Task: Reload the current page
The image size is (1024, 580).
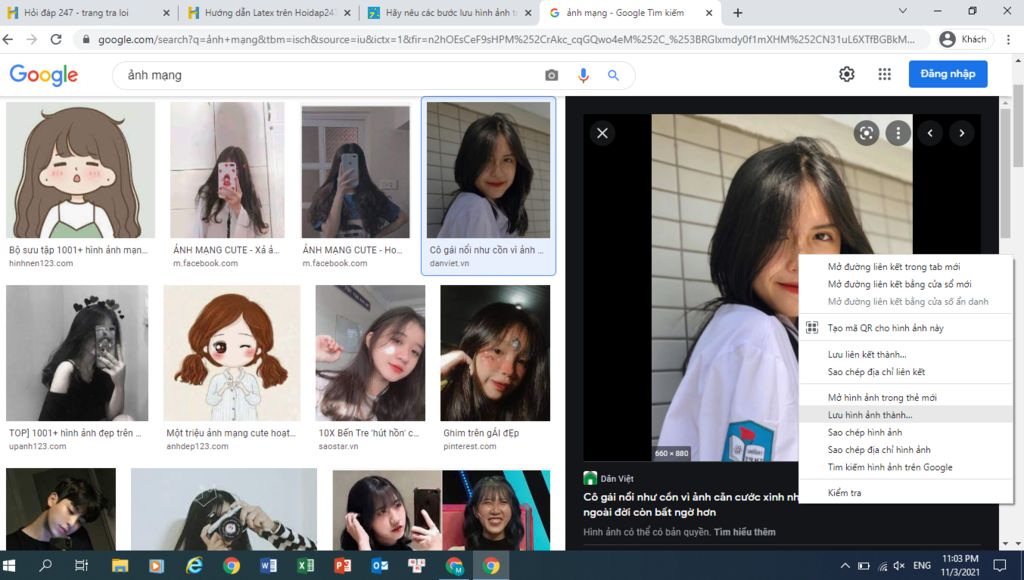Action: [56, 40]
